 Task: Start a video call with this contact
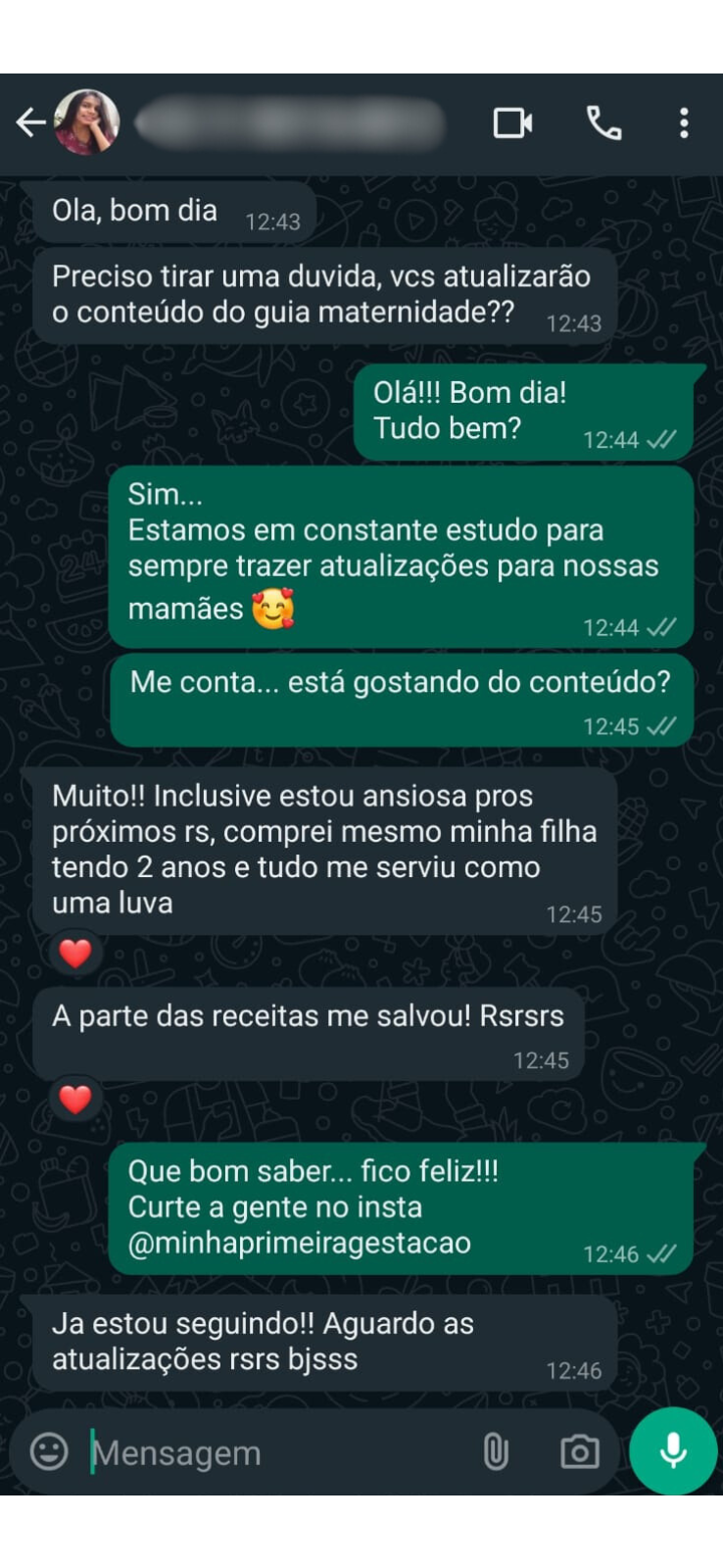click(512, 123)
